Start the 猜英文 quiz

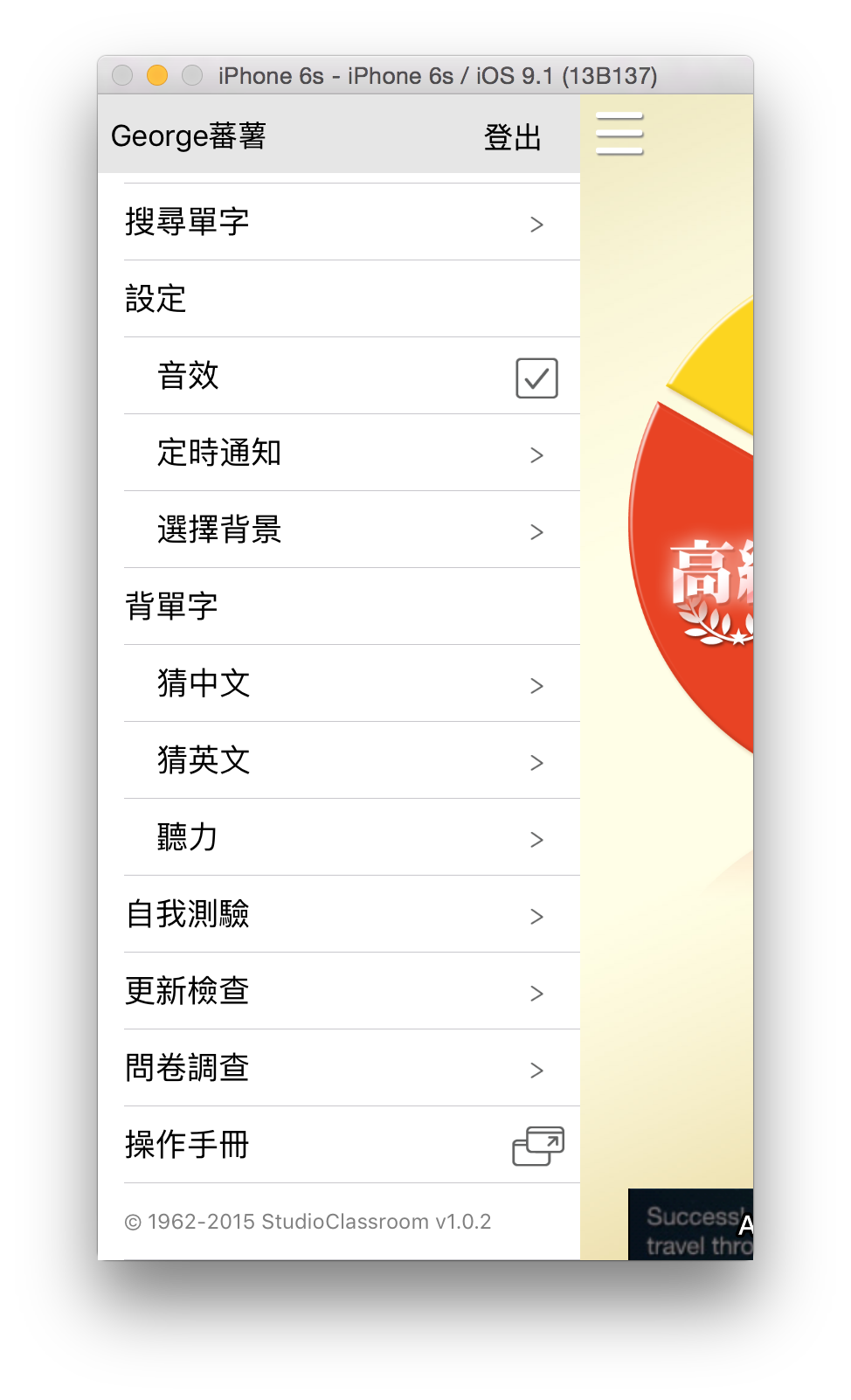tap(349, 761)
